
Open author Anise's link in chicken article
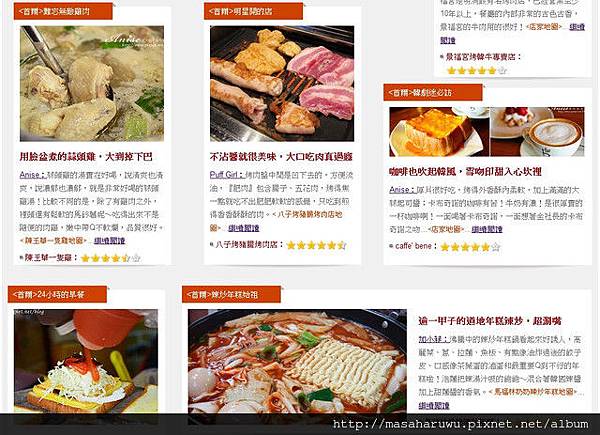pyautogui.click(x=31, y=175)
